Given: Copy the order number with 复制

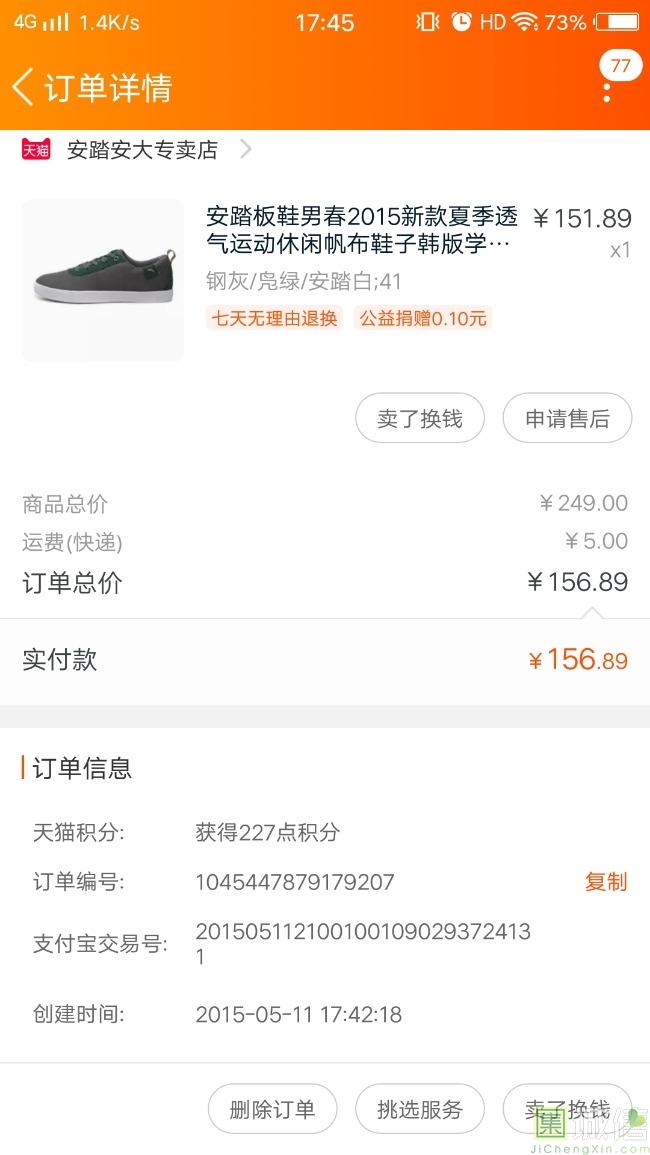Looking at the screenshot, I should click(x=606, y=882).
